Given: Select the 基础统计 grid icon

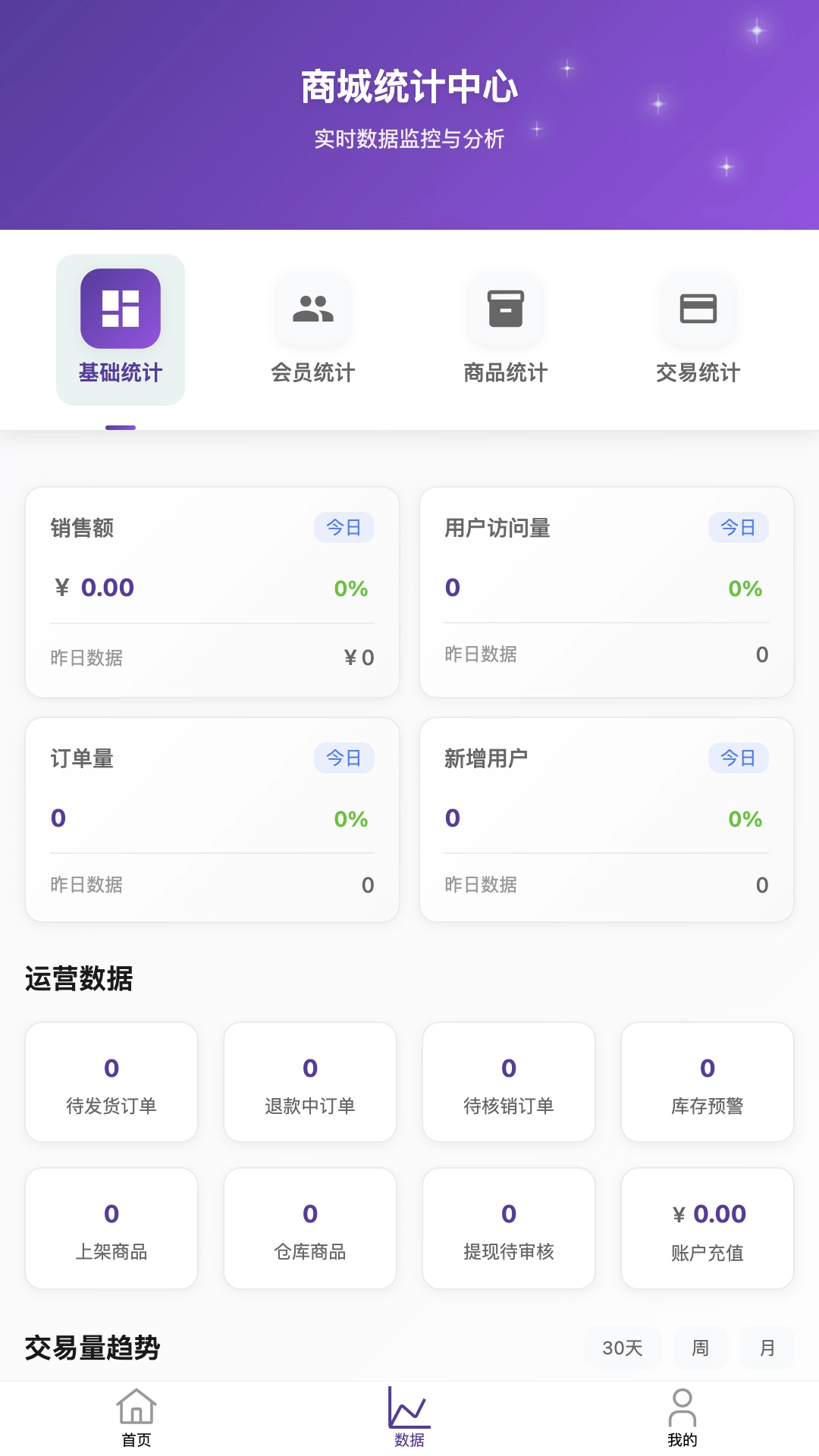Looking at the screenshot, I should click(x=119, y=309).
